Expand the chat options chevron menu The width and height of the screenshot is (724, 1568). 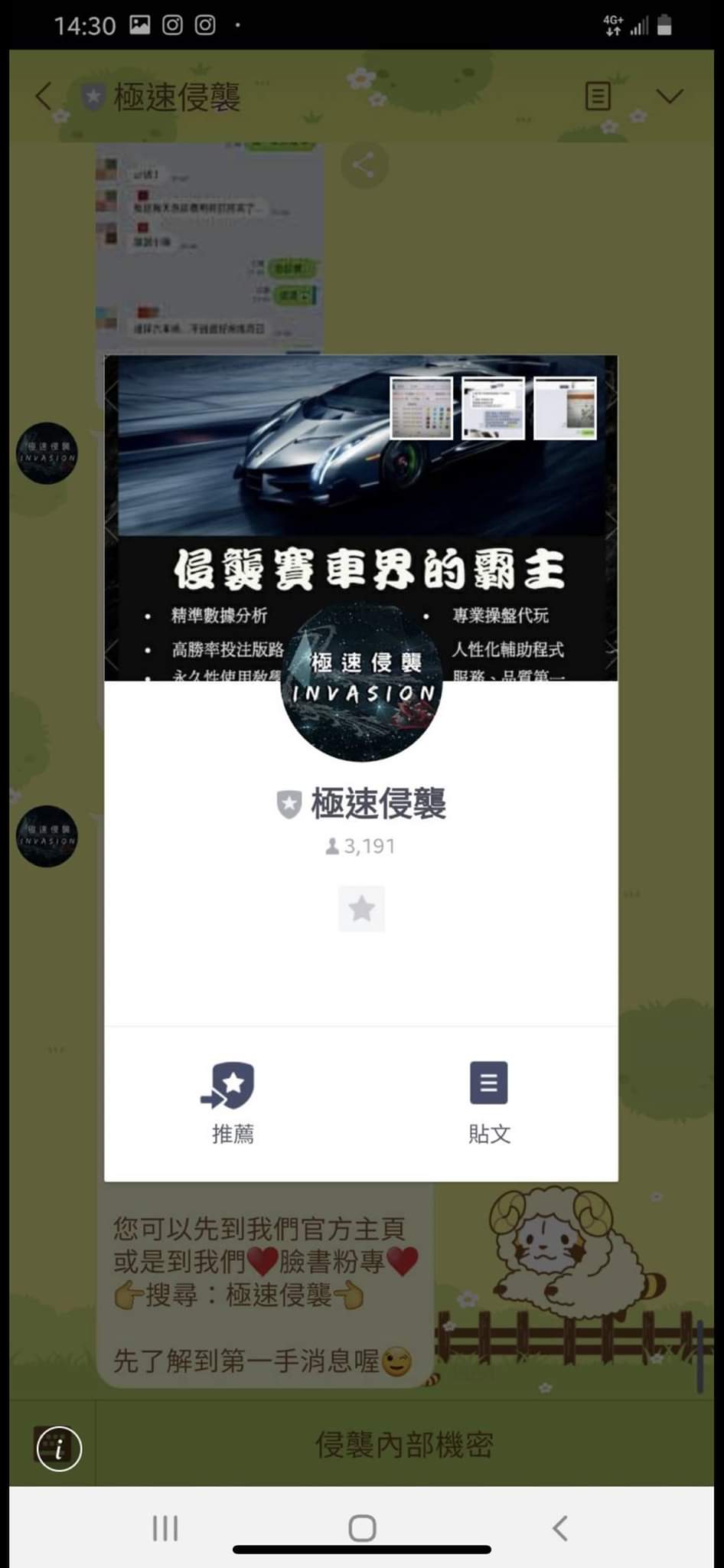[670, 96]
